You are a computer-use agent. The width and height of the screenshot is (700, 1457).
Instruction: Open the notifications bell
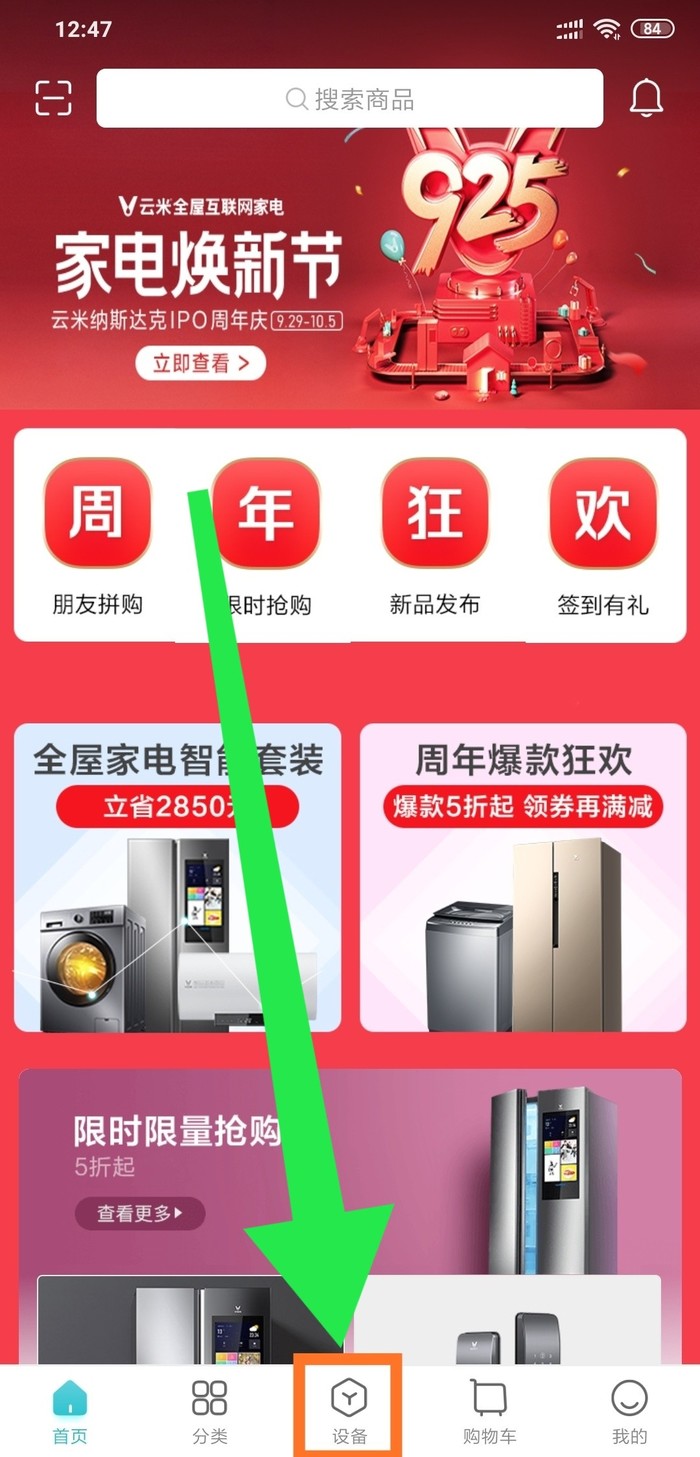646,98
